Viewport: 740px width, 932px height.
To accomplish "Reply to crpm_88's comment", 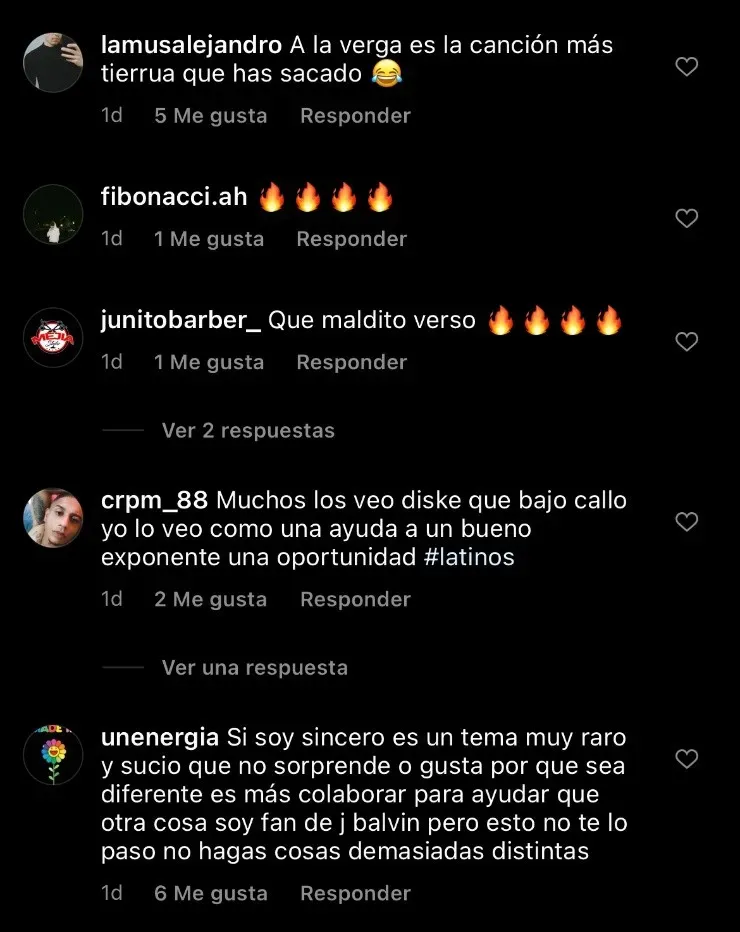I will [355, 599].
